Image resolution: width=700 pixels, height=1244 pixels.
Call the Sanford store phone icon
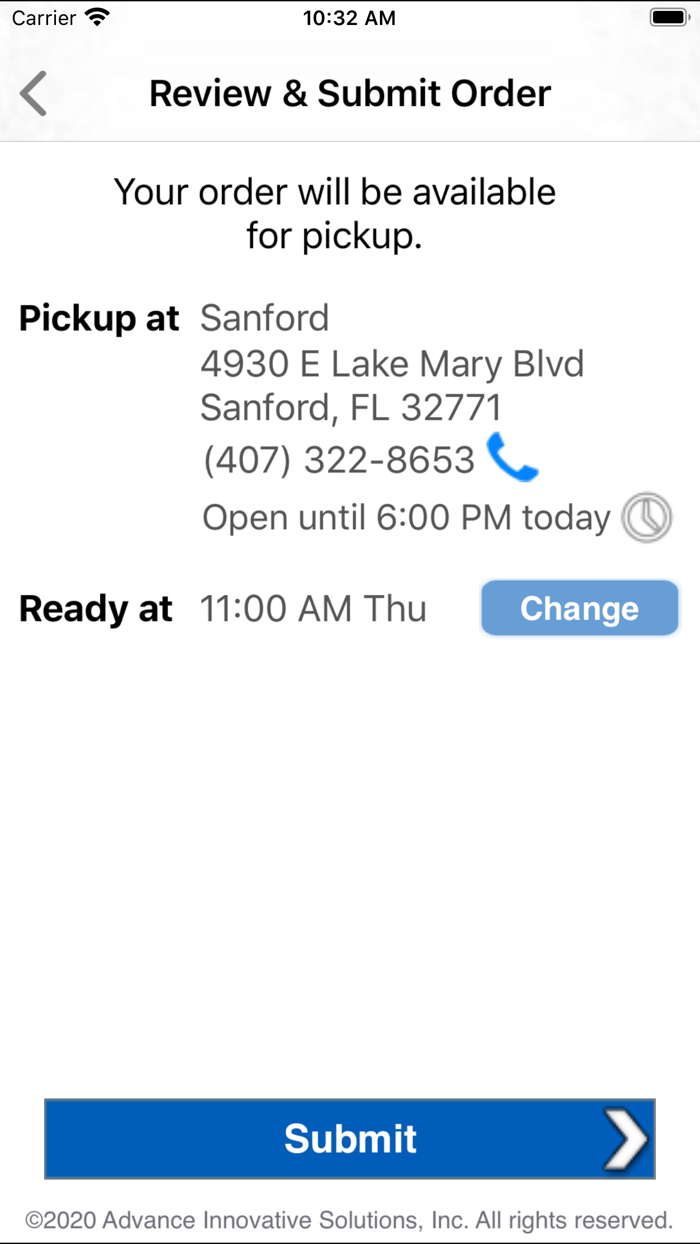click(x=512, y=457)
